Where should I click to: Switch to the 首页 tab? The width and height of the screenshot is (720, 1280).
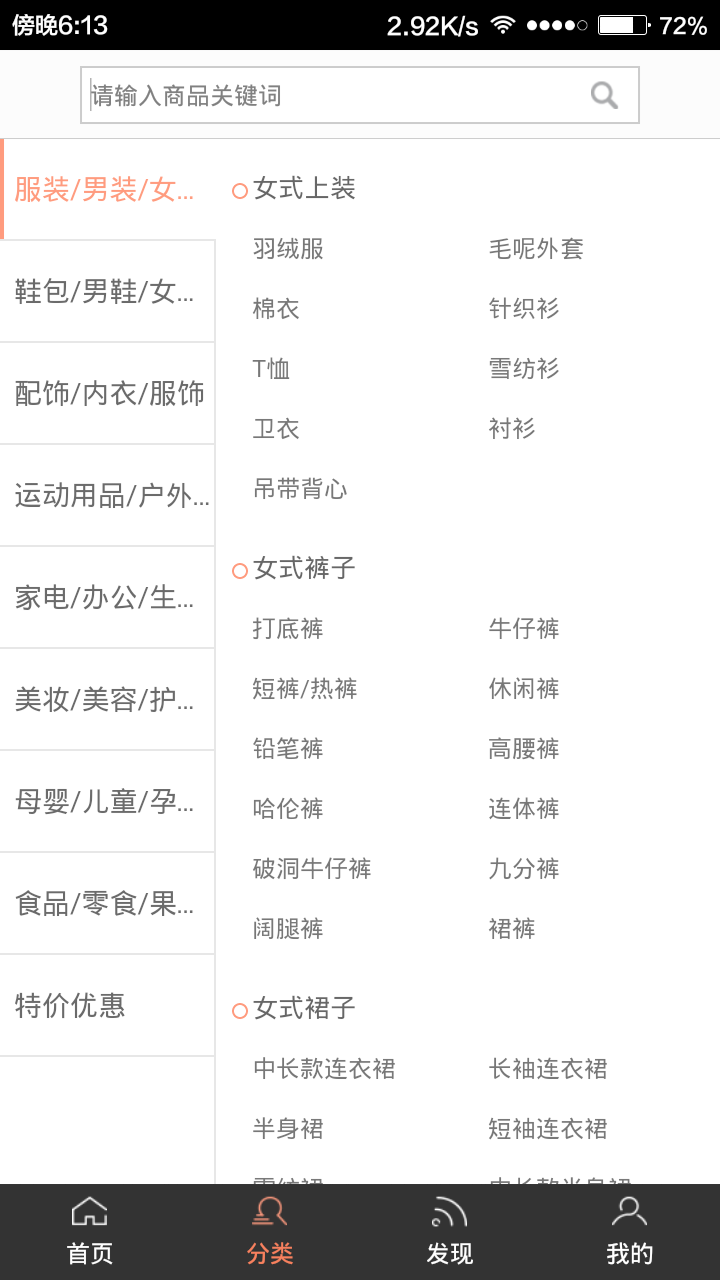pyautogui.click(x=90, y=1232)
